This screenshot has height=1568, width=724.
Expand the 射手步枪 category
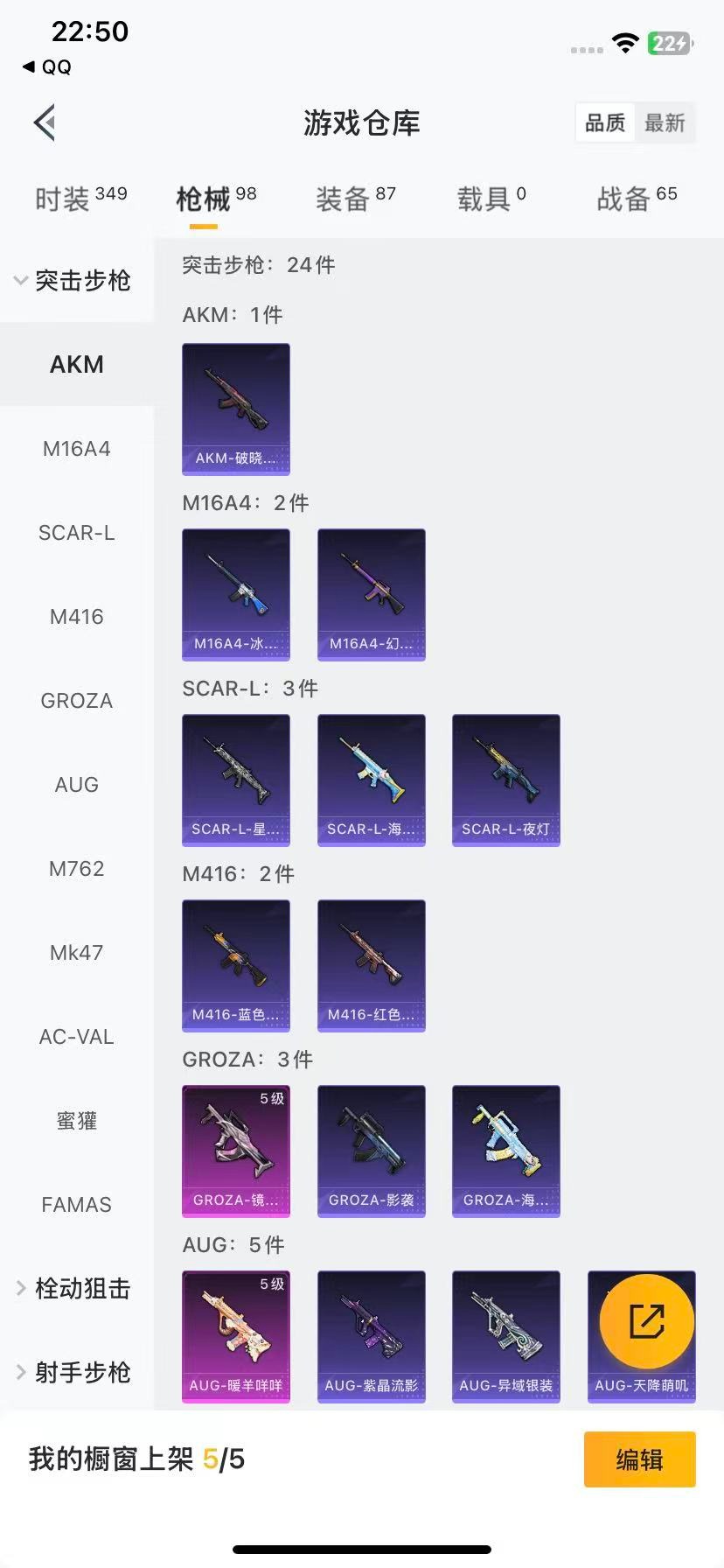click(74, 1373)
